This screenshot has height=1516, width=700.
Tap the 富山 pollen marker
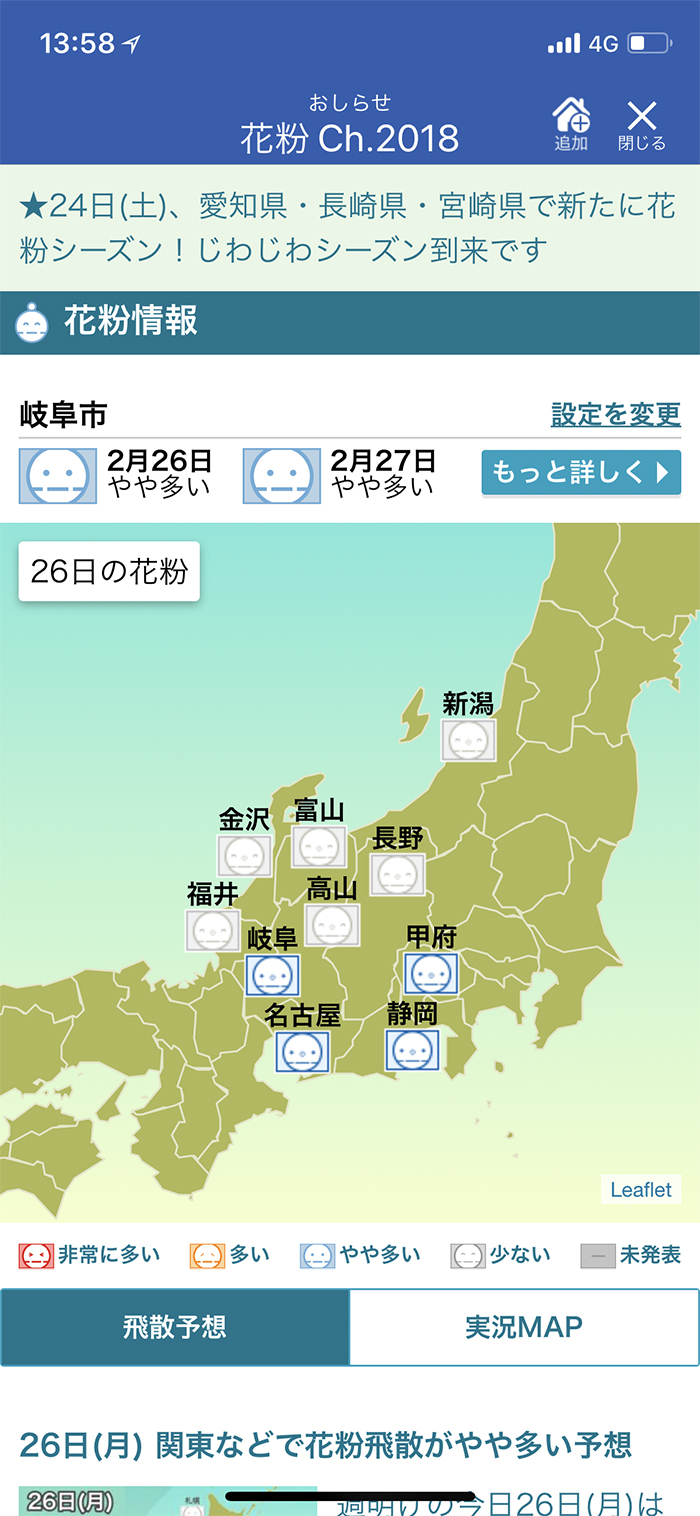(319, 847)
